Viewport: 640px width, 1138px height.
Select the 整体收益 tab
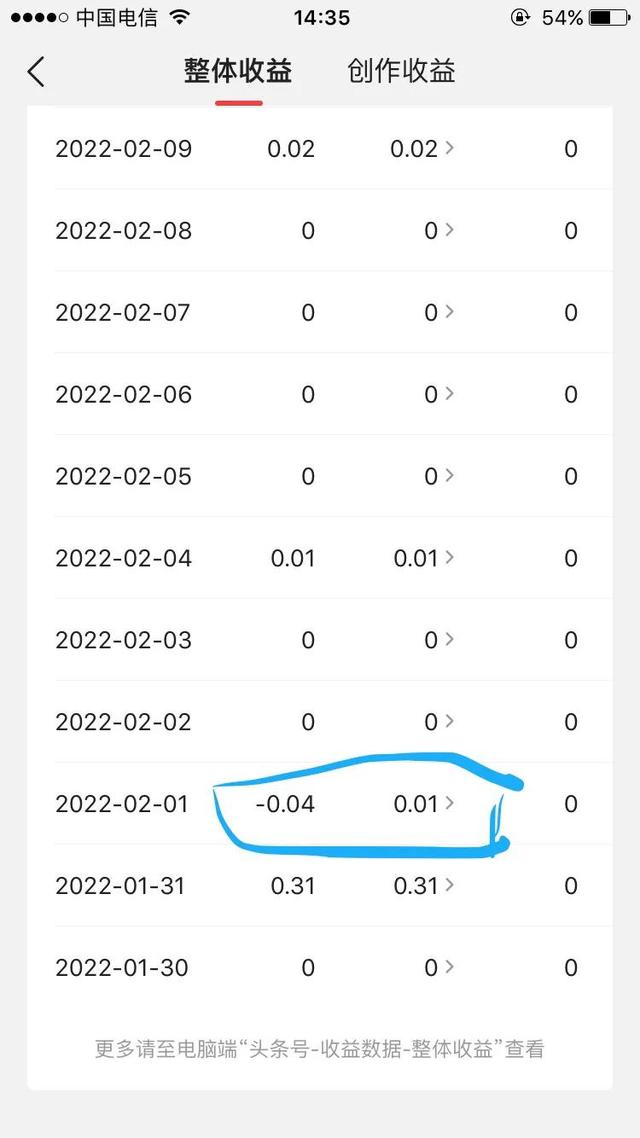(238, 72)
